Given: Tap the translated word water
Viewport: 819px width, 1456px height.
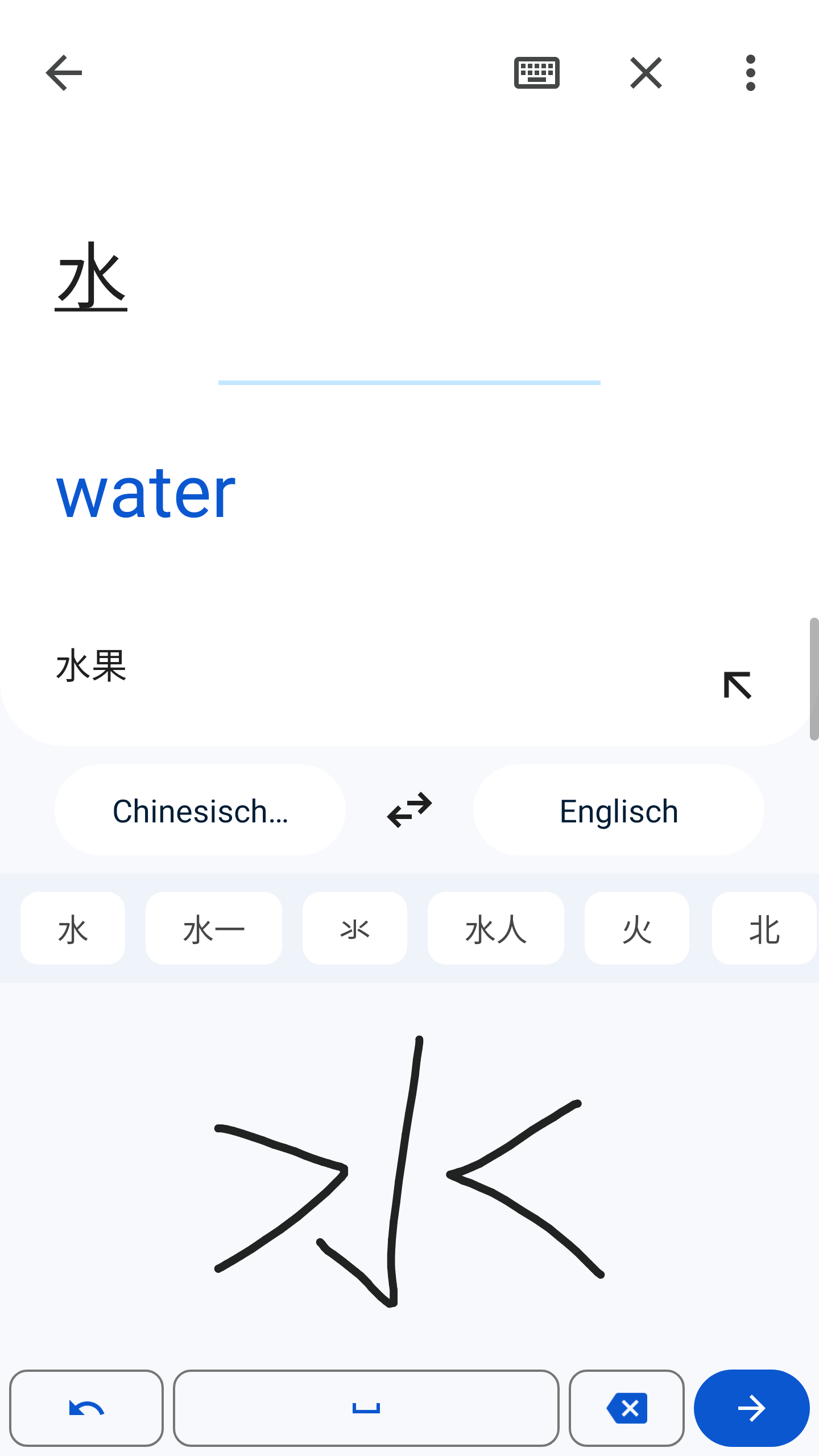Looking at the screenshot, I should pyautogui.click(x=146, y=494).
